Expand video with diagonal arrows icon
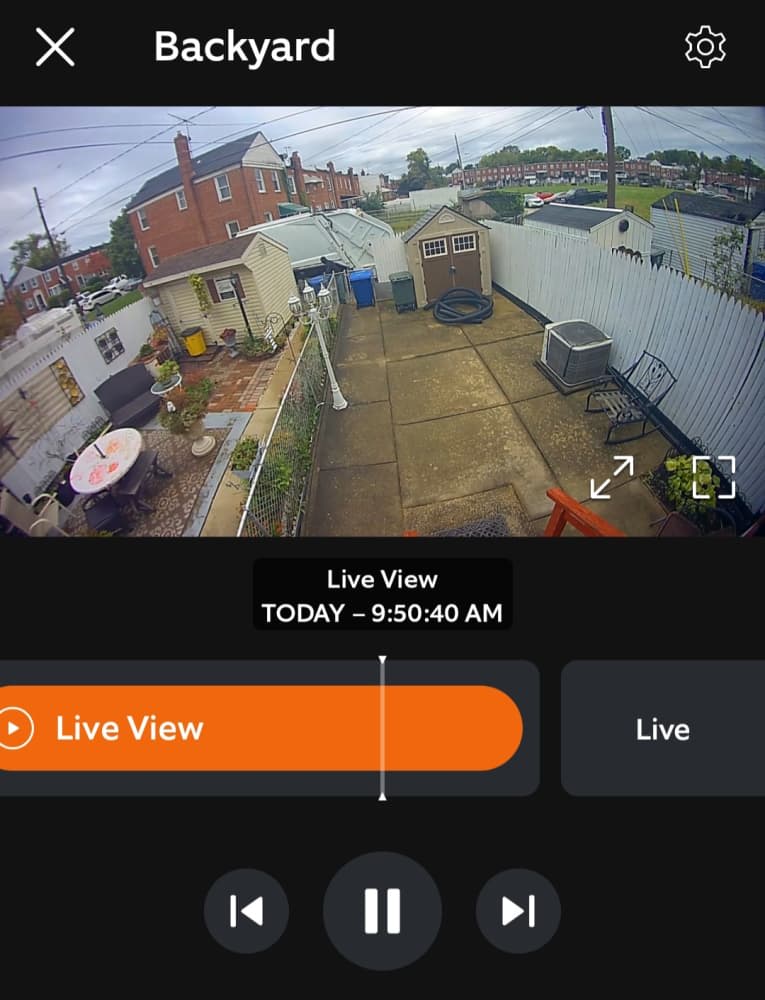The width and height of the screenshot is (765, 1000). [612, 477]
